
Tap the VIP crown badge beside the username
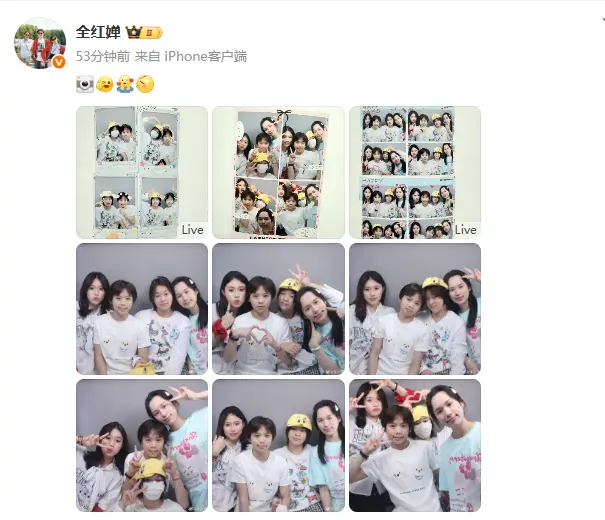tap(144, 32)
